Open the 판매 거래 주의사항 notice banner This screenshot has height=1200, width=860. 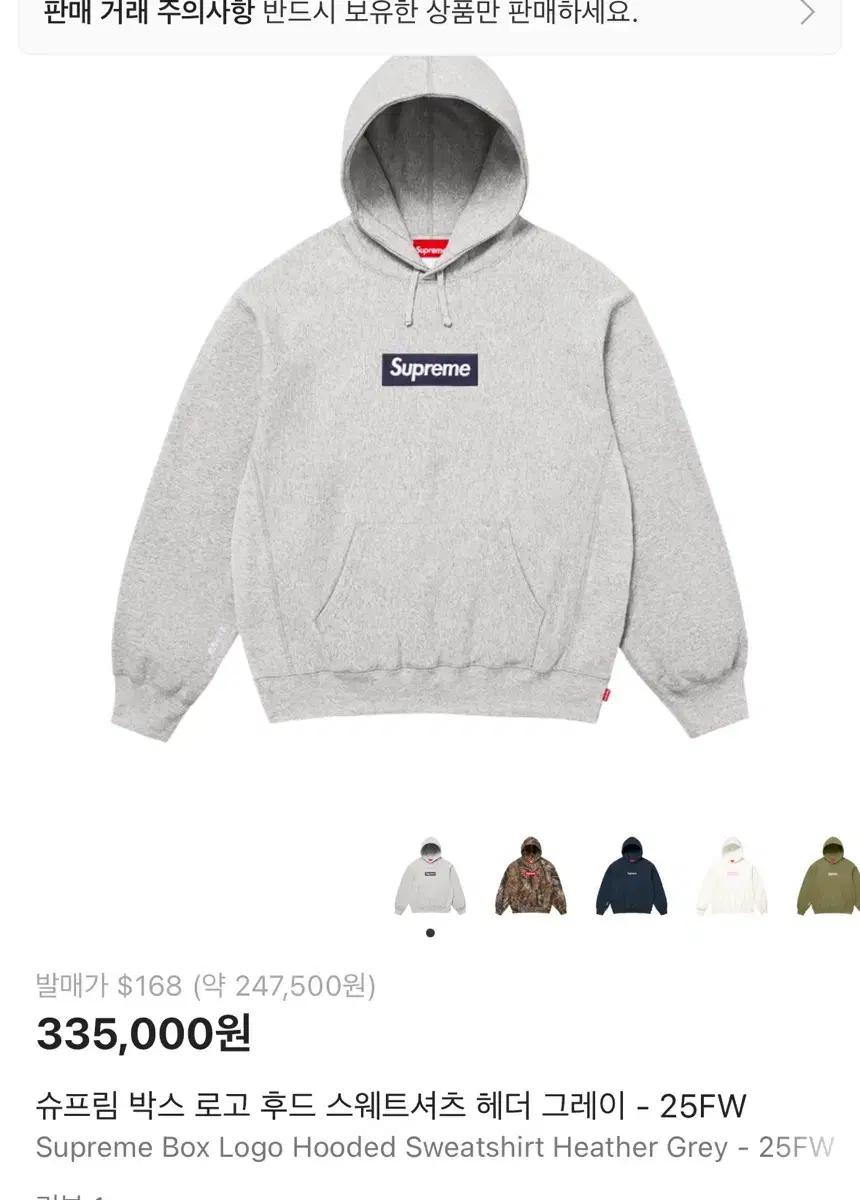click(x=430, y=16)
